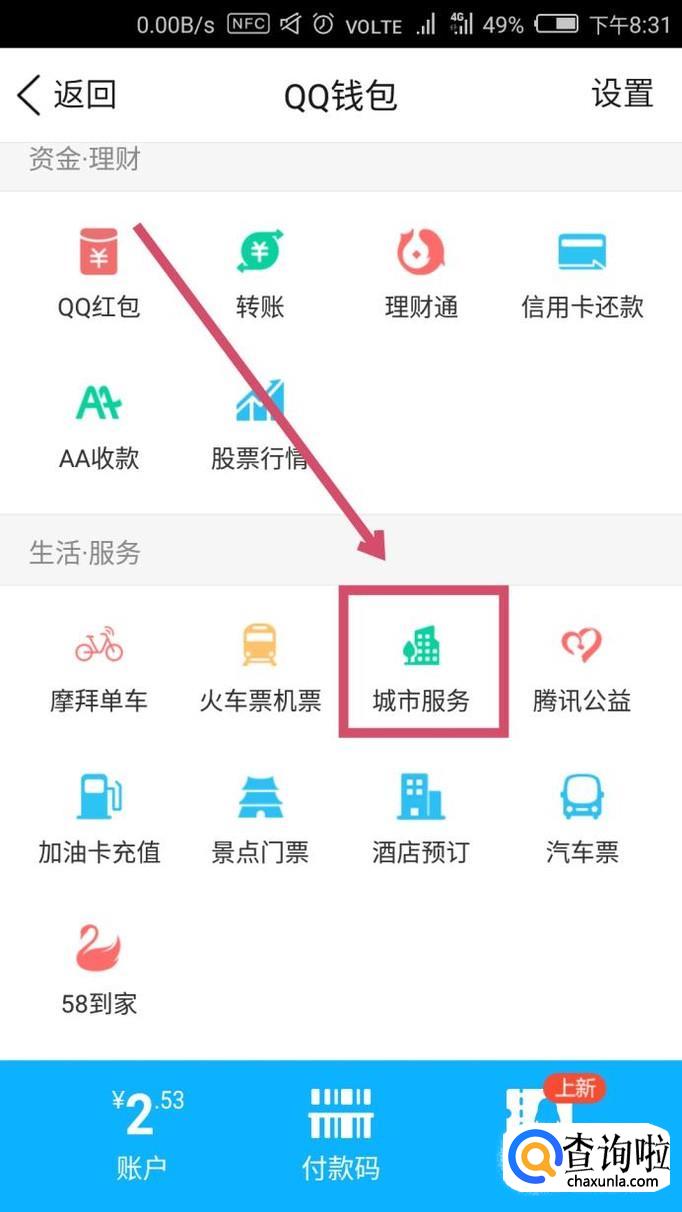Open the 付款码 payment code
The height and width of the screenshot is (1212, 682).
(341, 1135)
